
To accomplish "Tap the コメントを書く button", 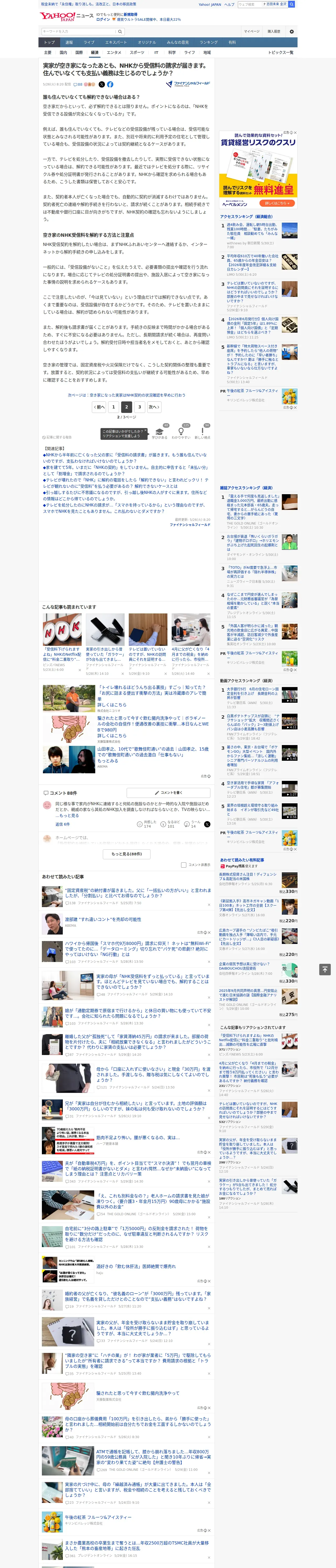I will pos(168,793).
